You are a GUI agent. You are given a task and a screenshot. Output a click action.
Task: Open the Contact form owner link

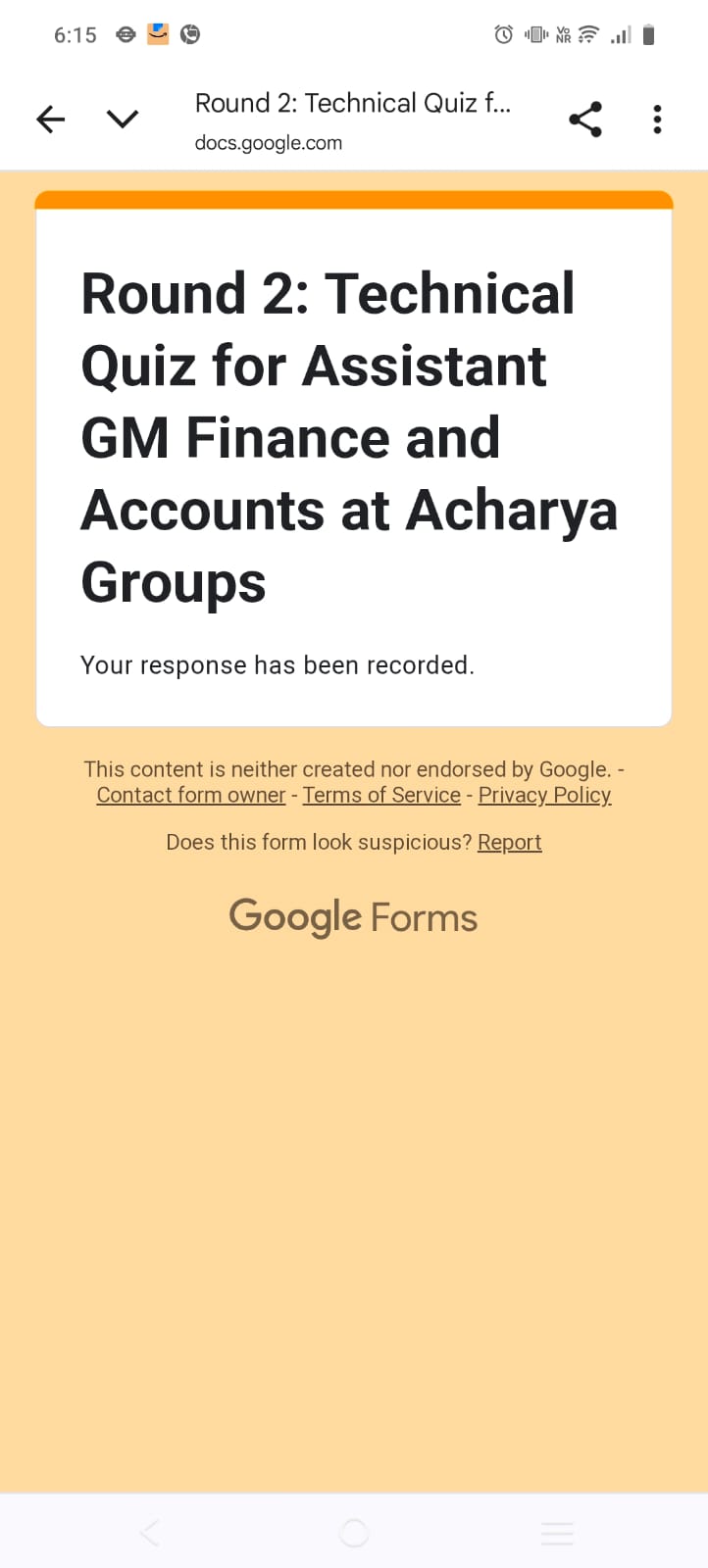pyautogui.click(x=191, y=795)
